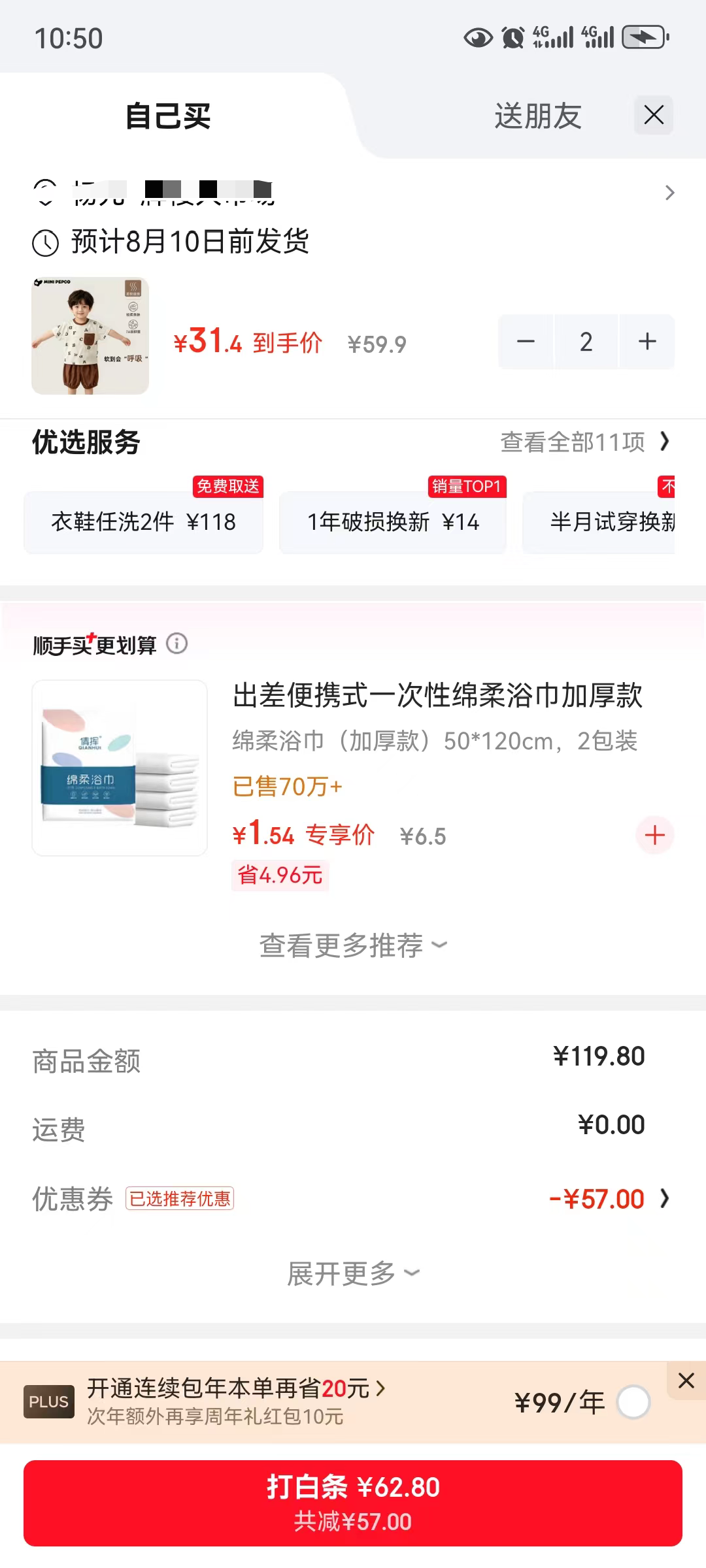Switch to the 送朋友 tab
Image resolution: width=706 pixels, height=1568 pixels.
coord(537,116)
